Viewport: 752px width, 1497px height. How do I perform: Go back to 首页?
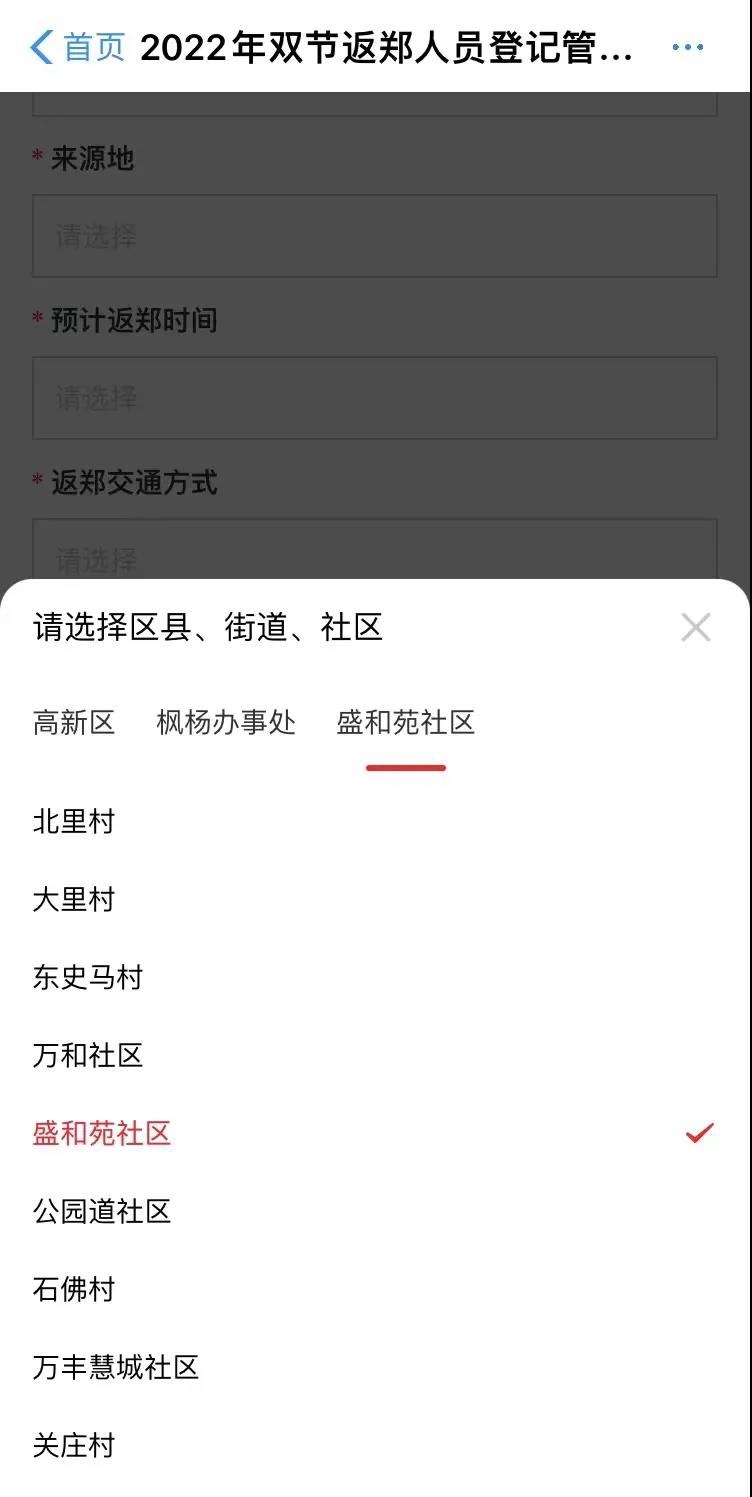pos(78,47)
